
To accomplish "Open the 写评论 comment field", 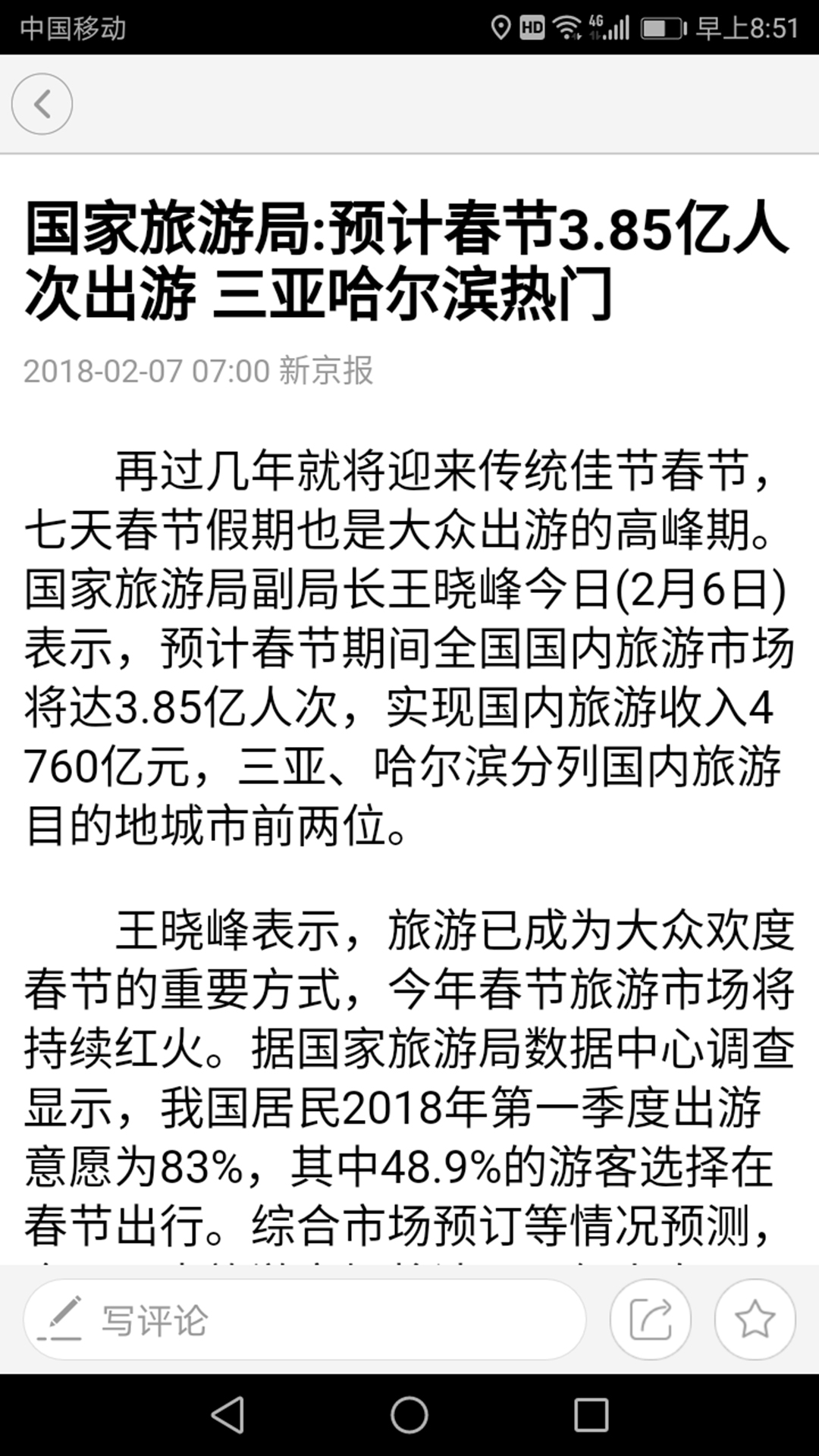I will (x=303, y=1319).
